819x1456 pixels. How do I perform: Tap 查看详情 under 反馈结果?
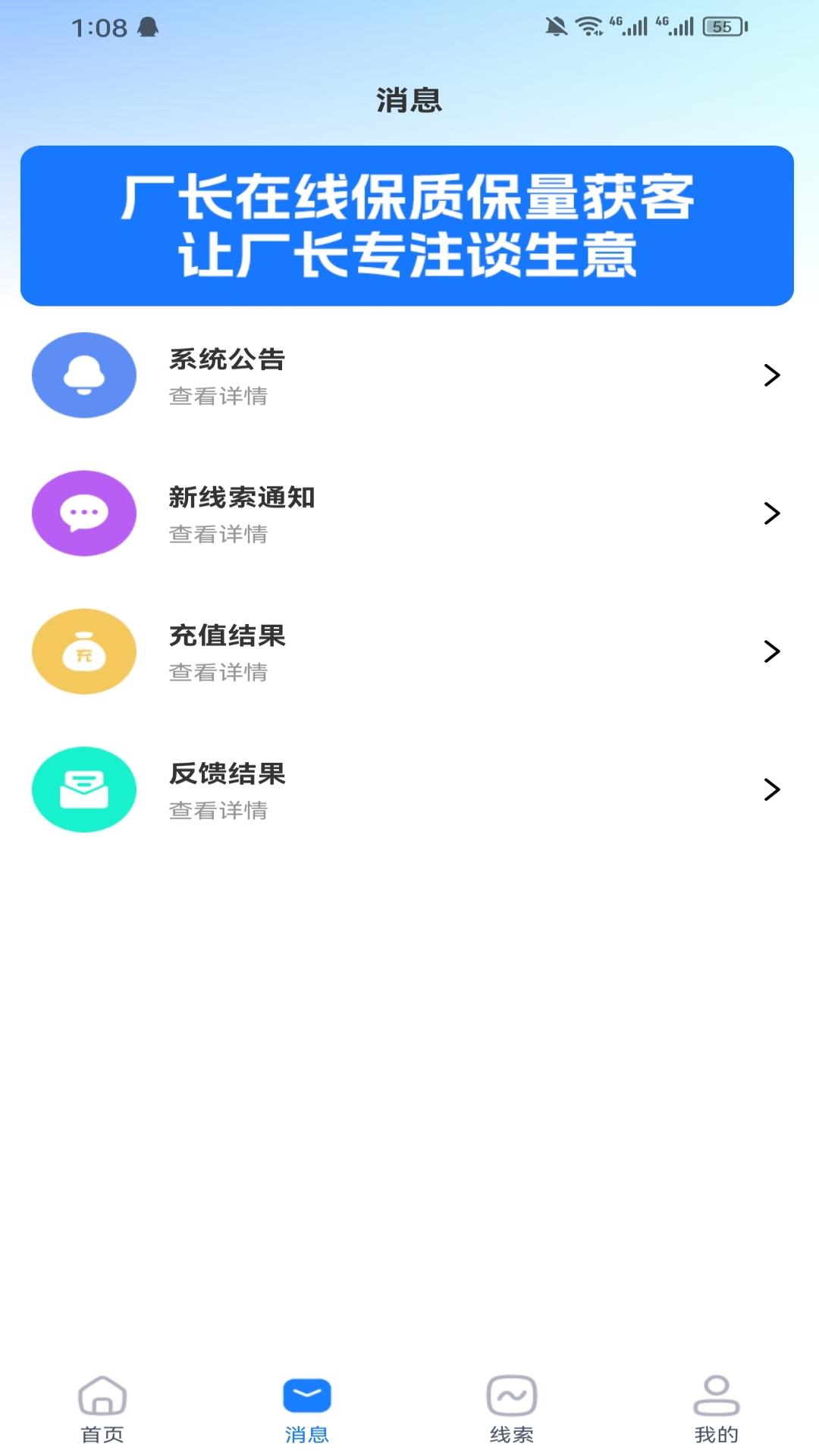[x=218, y=811]
